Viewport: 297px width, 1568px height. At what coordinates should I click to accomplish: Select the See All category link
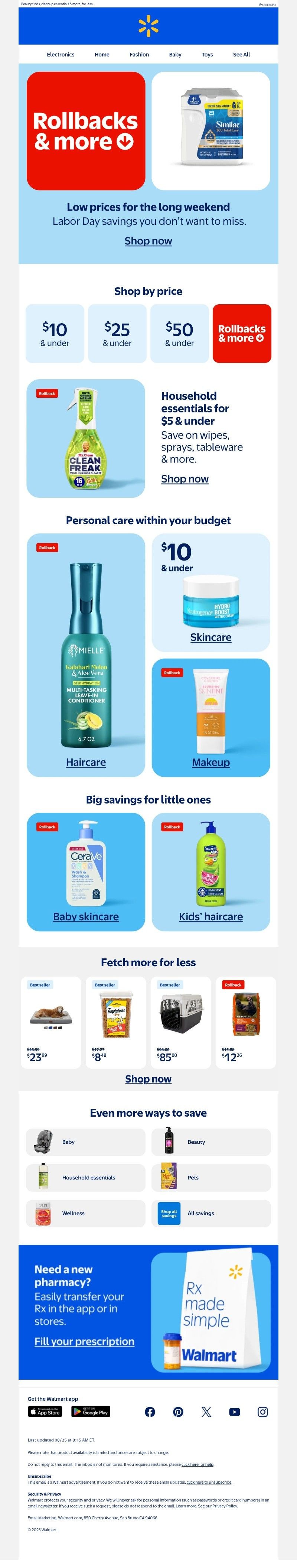coord(241,55)
